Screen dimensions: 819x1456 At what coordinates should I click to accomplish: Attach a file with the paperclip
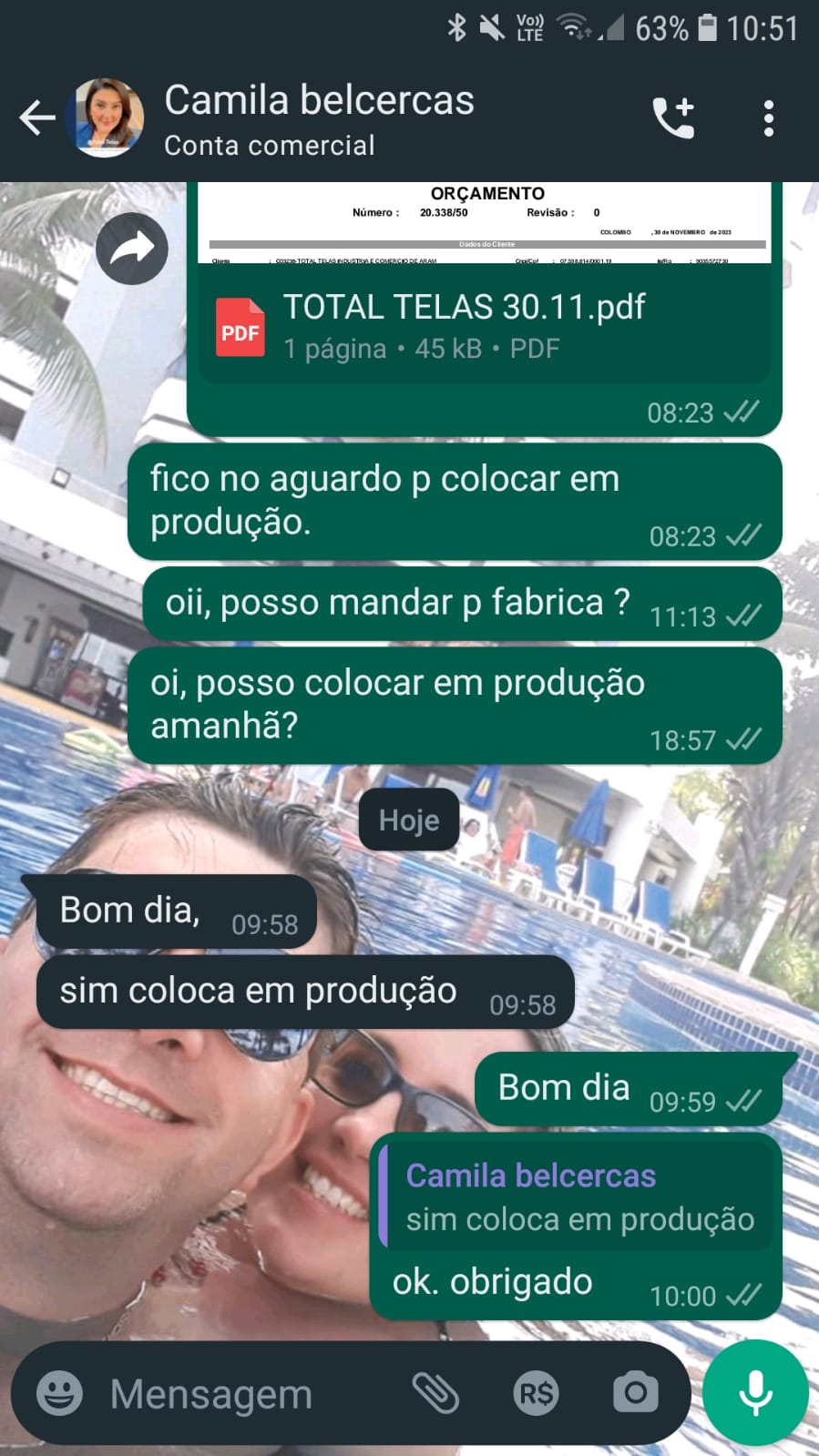(435, 1393)
